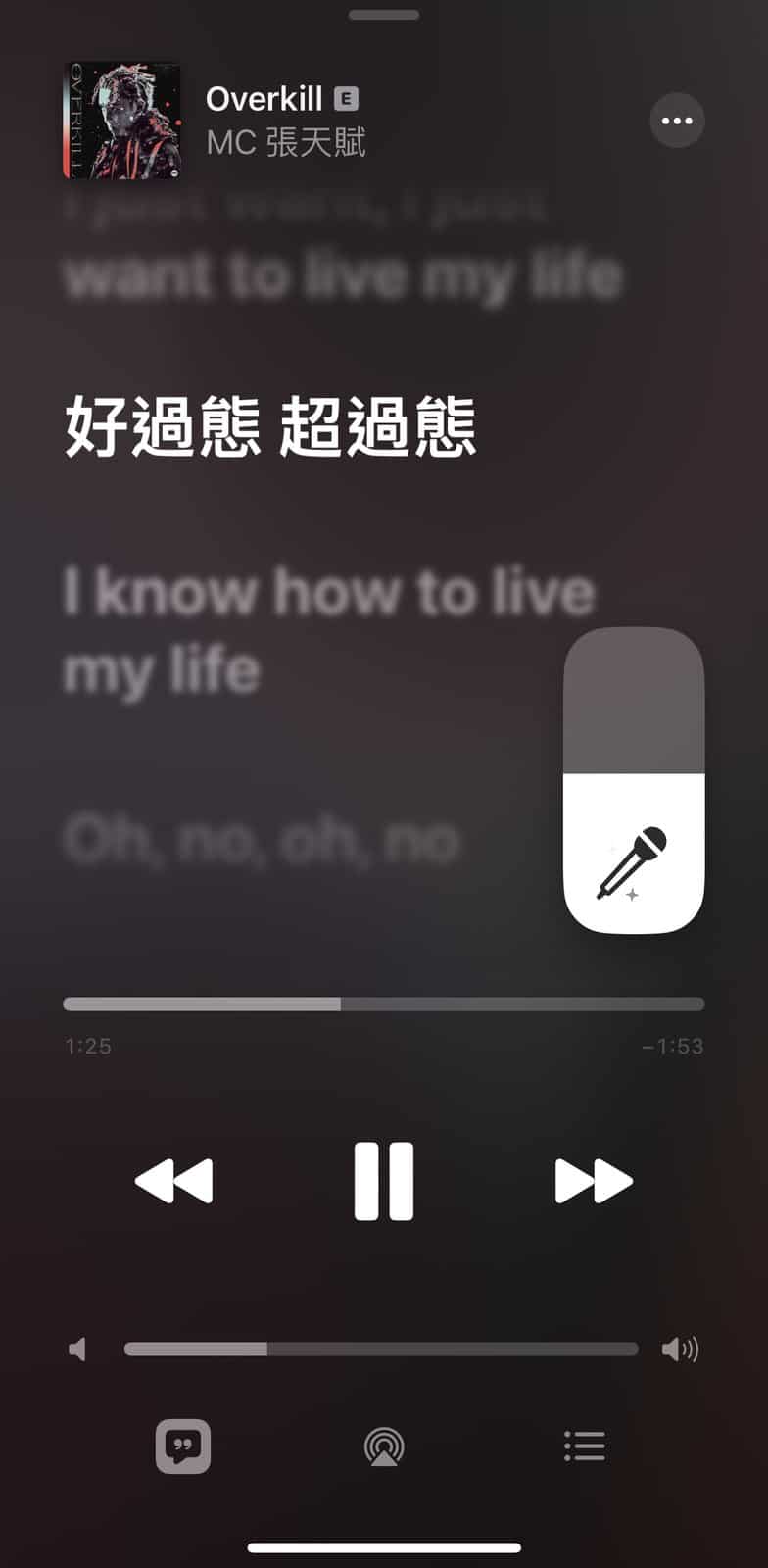Tap the grabber handle to minimize player
This screenshot has width=768, height=1568.
(x=383, y=16)
